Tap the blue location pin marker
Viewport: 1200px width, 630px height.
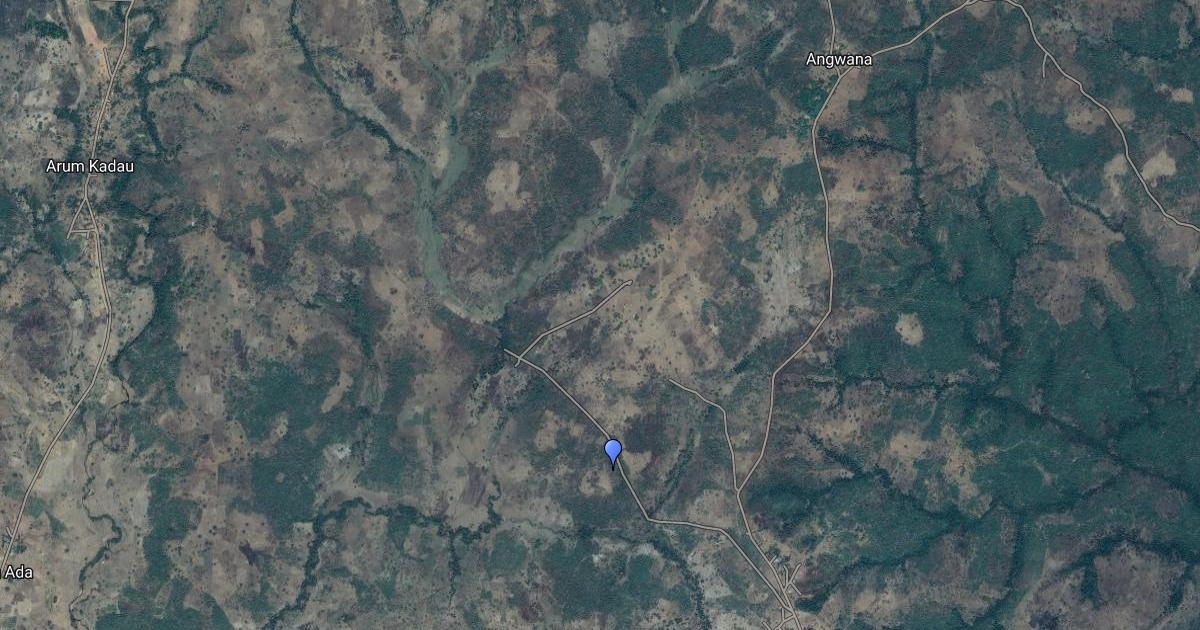click(613, 452)
